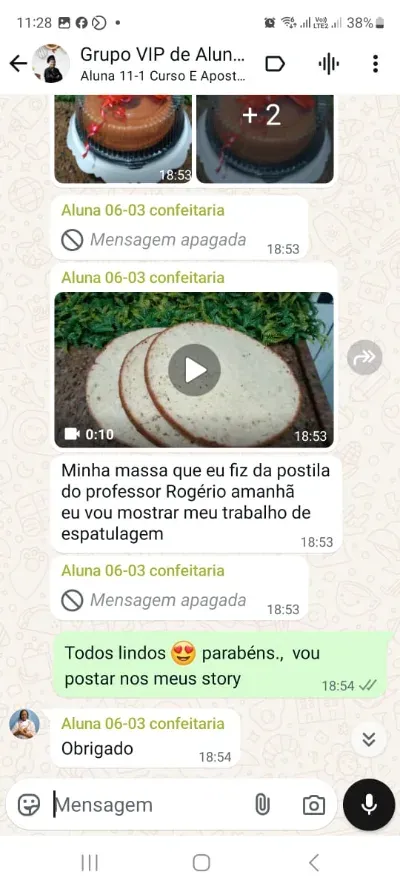This screenshot has width=400, height=889.
Task: Play the 0:10 cake layers video
Action: click(194, 370)
